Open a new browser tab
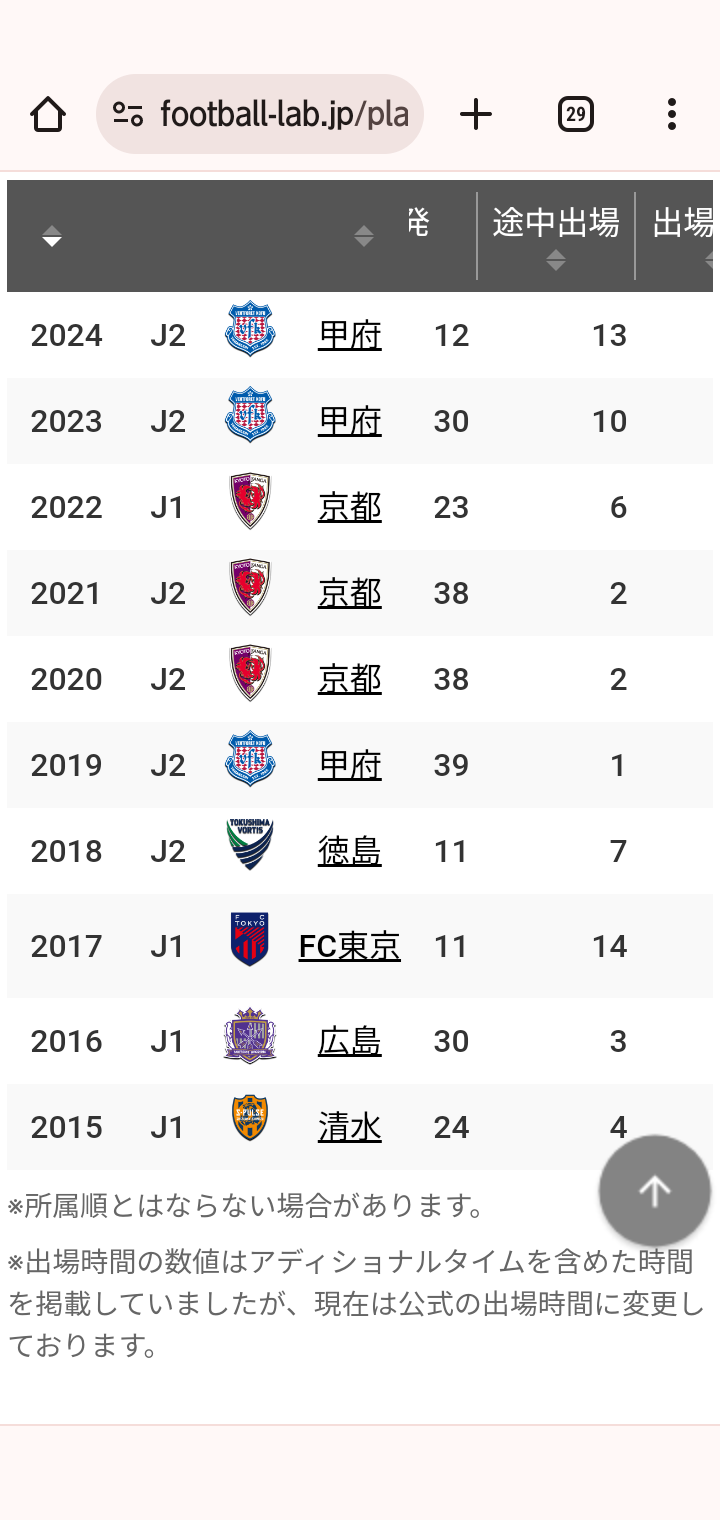Image resolution: width=720 pixels, height=1520 pixels. click(476, 115)
